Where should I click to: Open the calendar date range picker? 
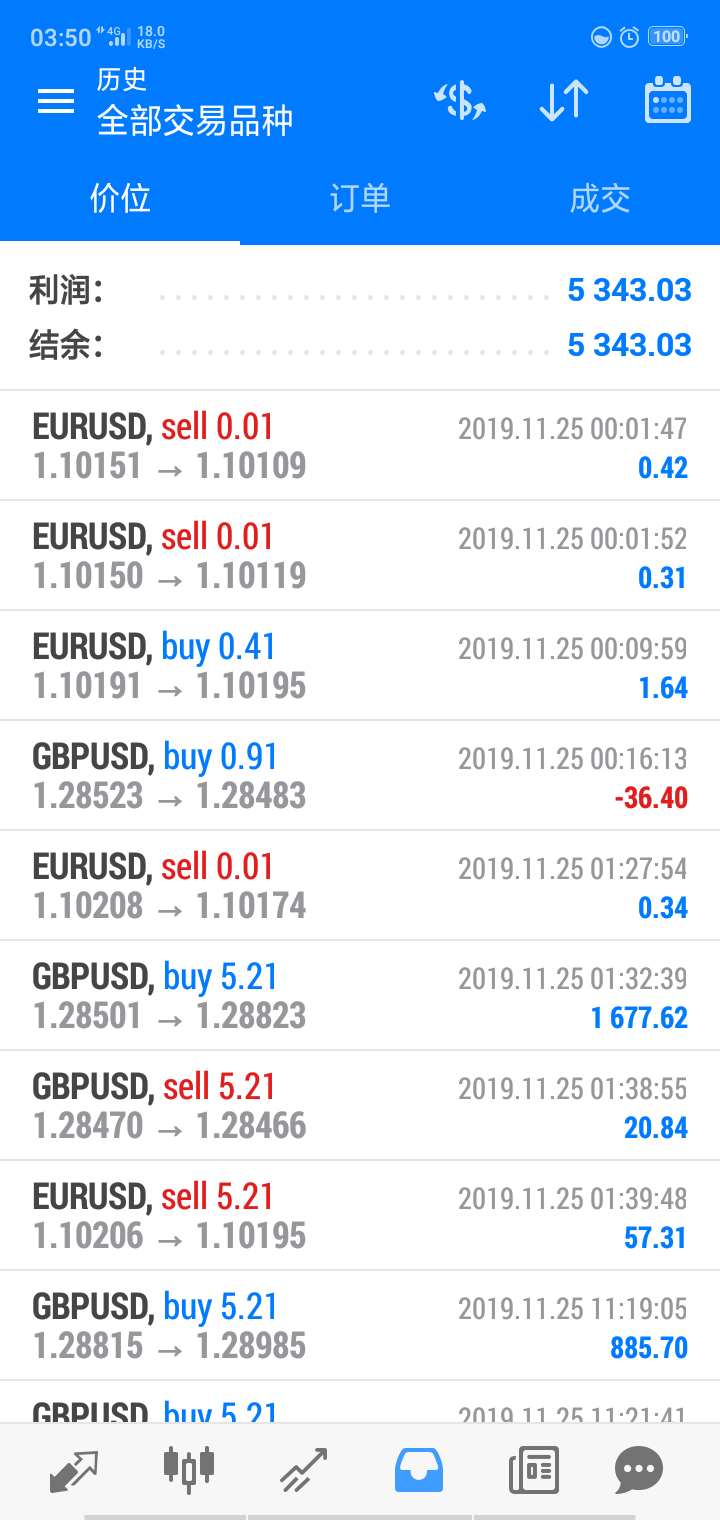(x=667, y=101)
